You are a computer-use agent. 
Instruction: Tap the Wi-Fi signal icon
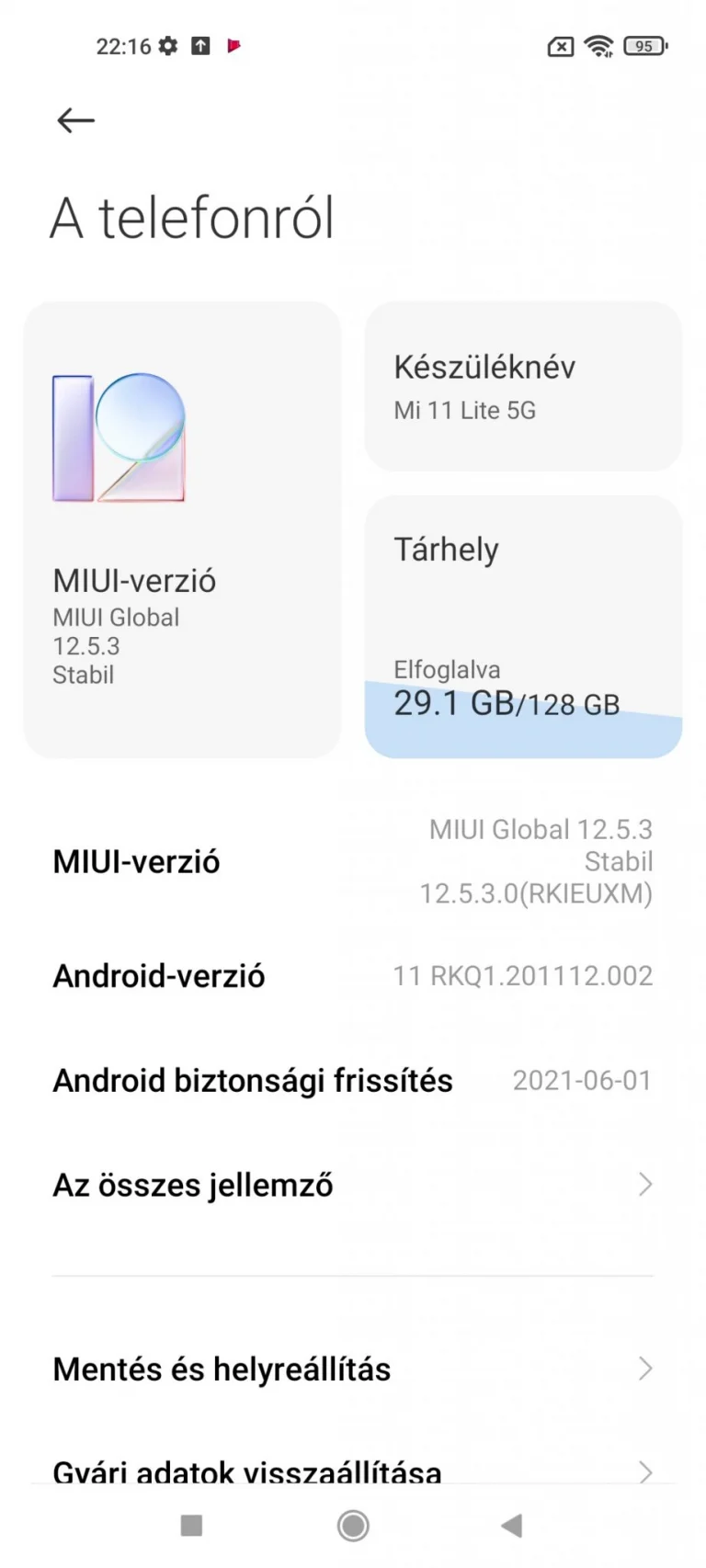(599, 46)
